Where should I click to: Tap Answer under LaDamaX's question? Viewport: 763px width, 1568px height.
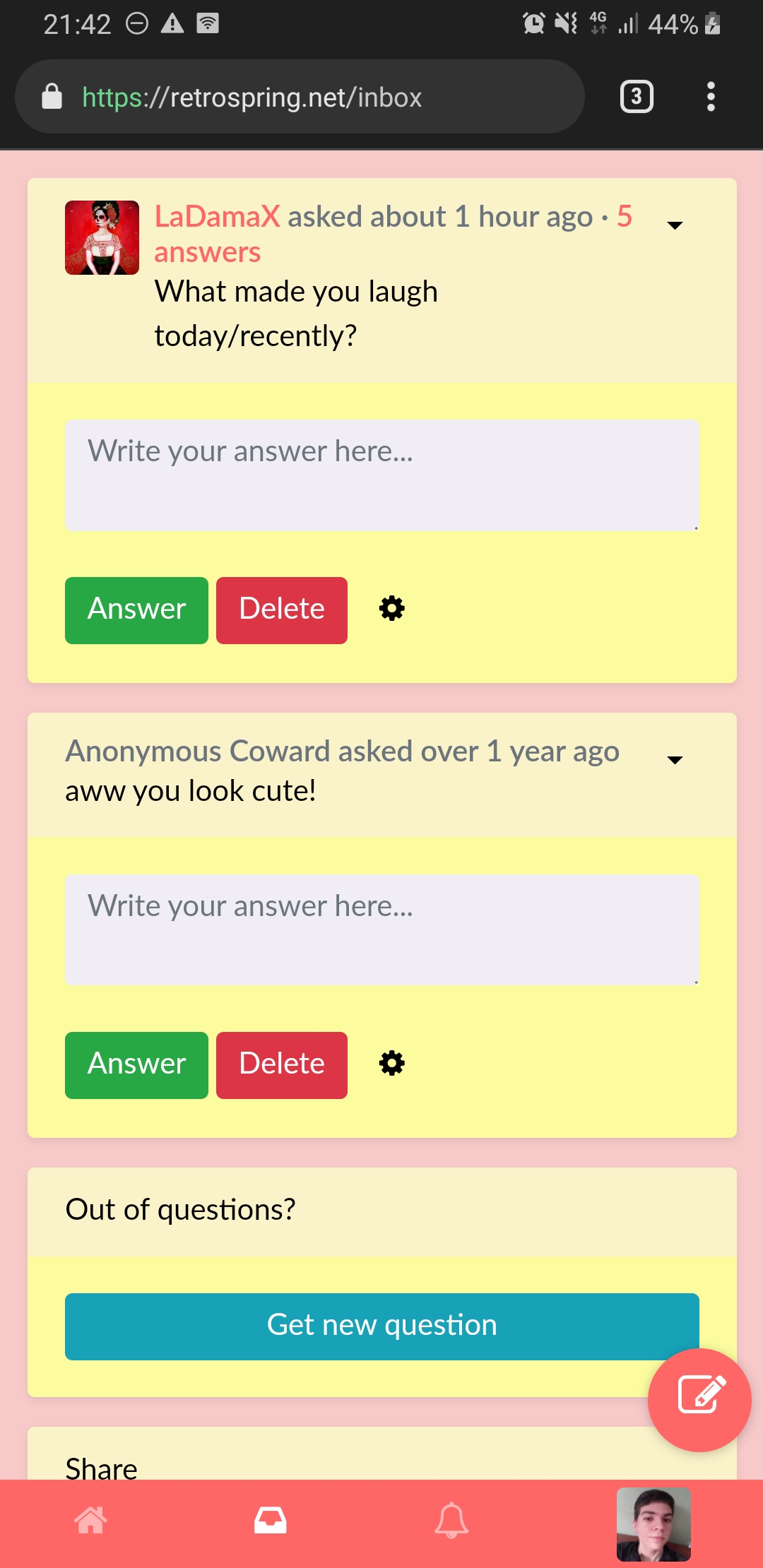[136, 610]
